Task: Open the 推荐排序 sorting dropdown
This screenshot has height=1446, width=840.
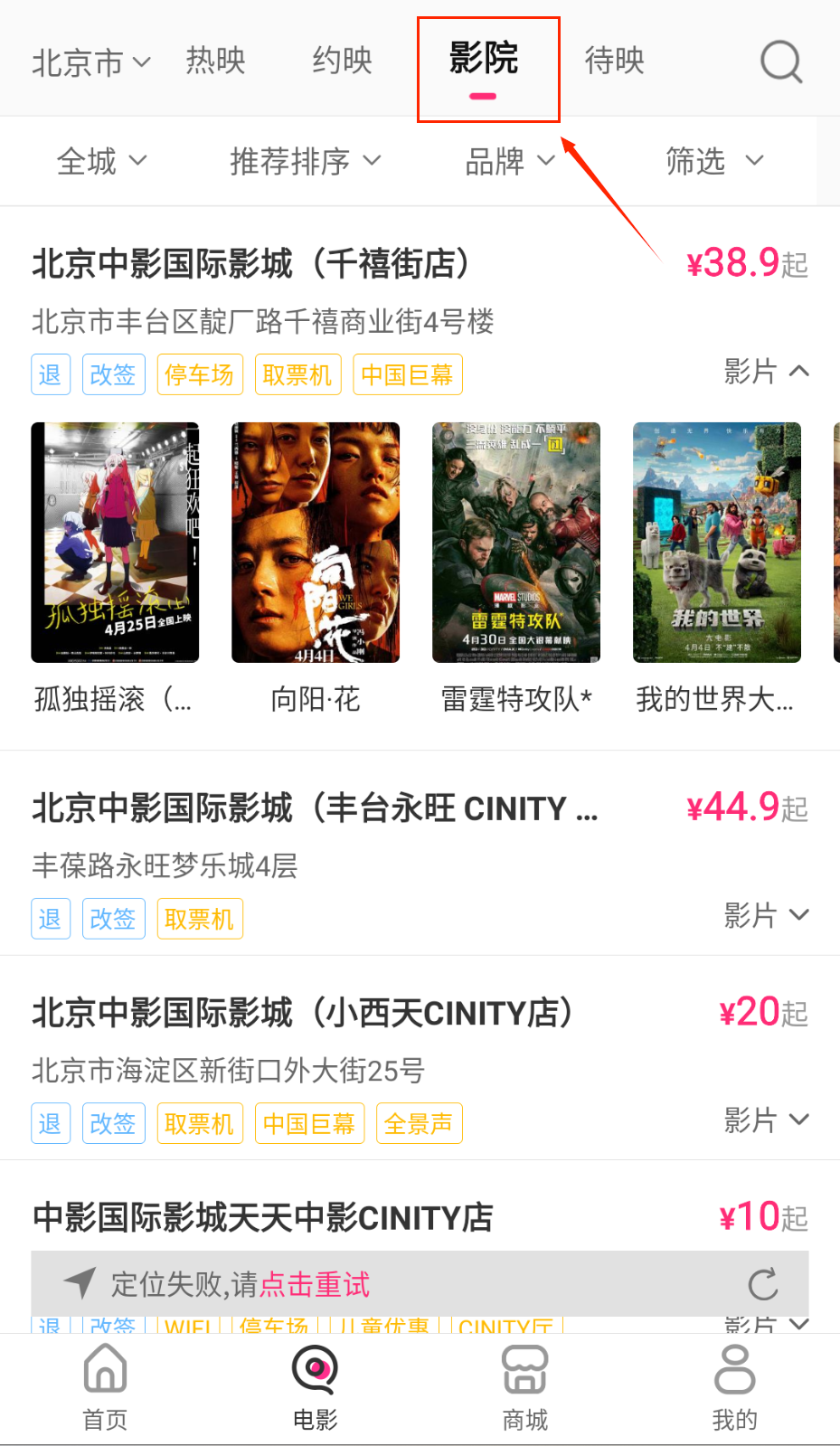Action: click(x=306, y=160)
